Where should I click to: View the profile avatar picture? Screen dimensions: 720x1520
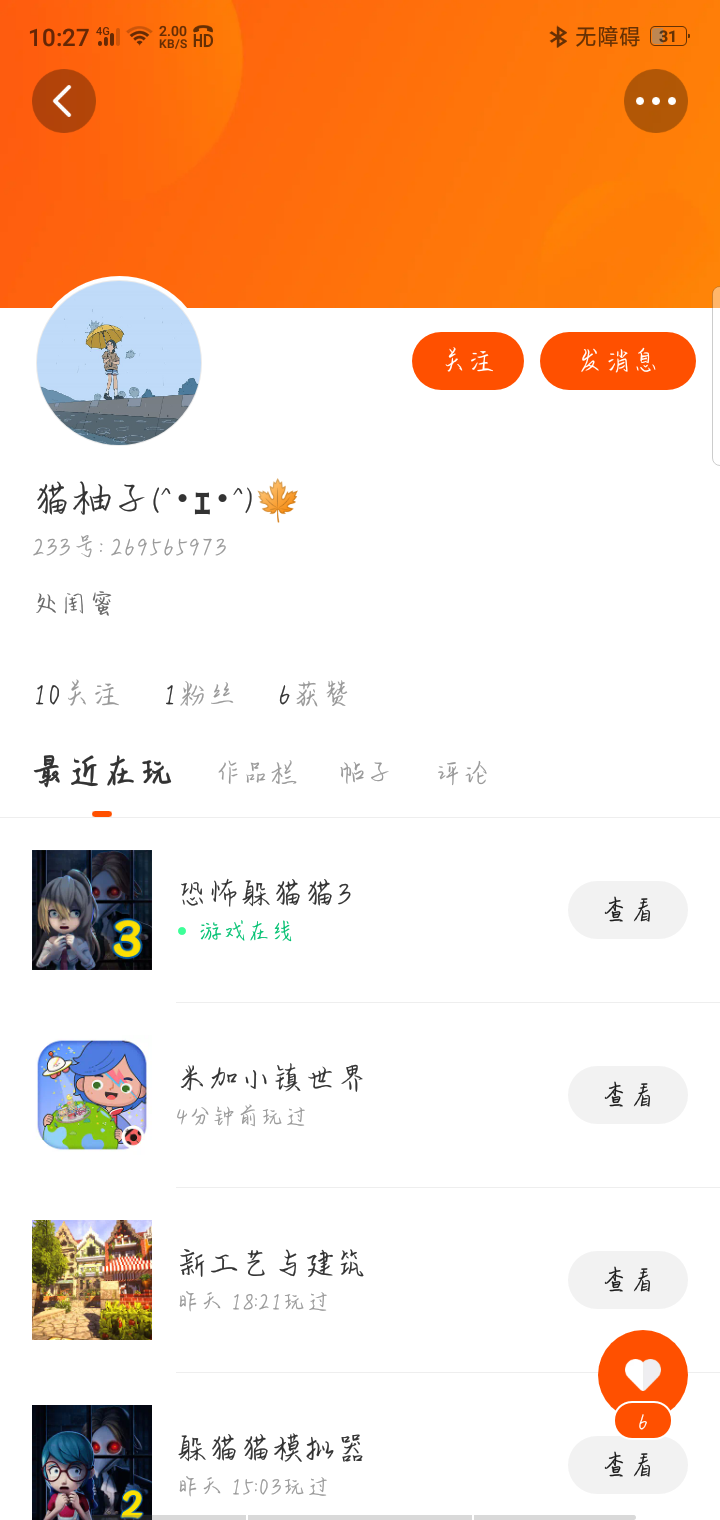(119, 362)
